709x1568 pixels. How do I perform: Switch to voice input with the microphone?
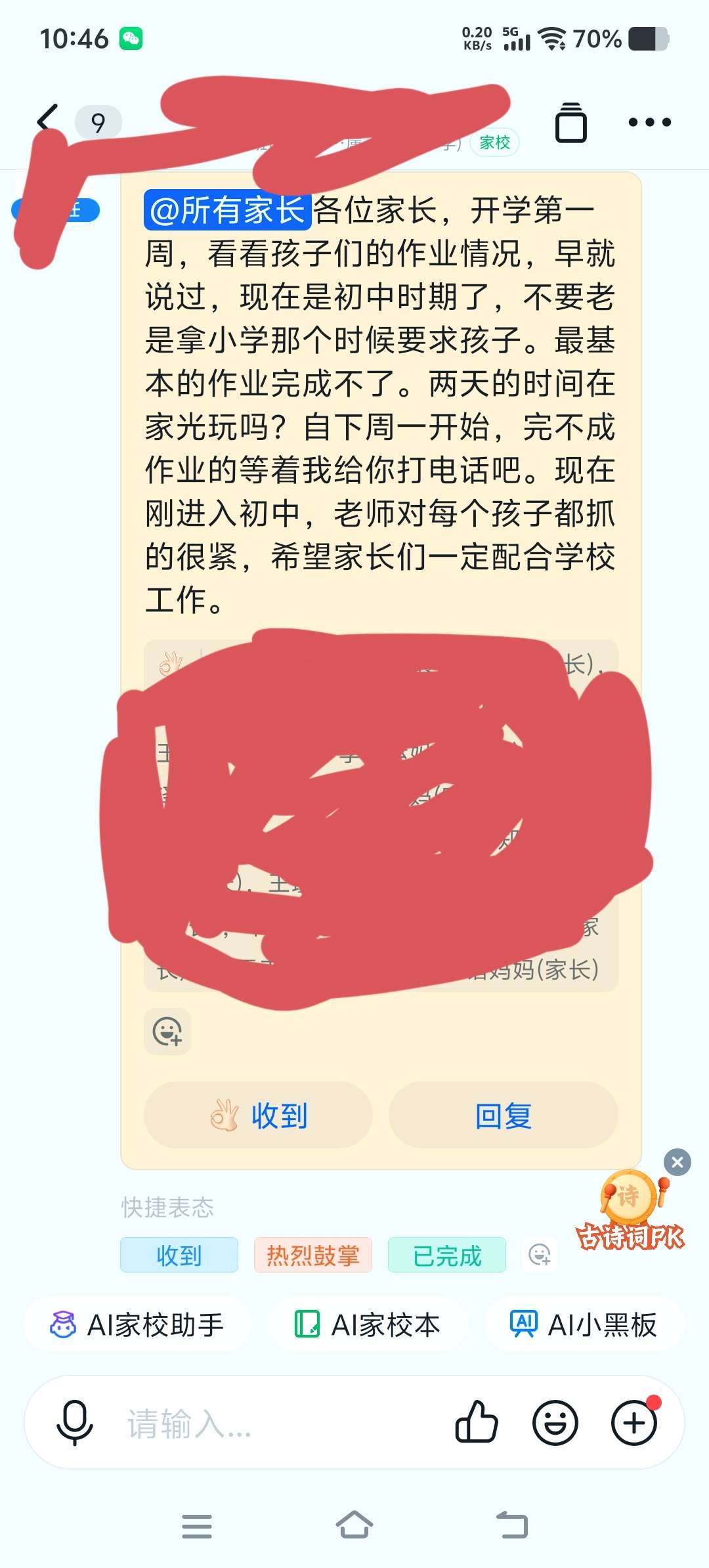pos(75,1423)
